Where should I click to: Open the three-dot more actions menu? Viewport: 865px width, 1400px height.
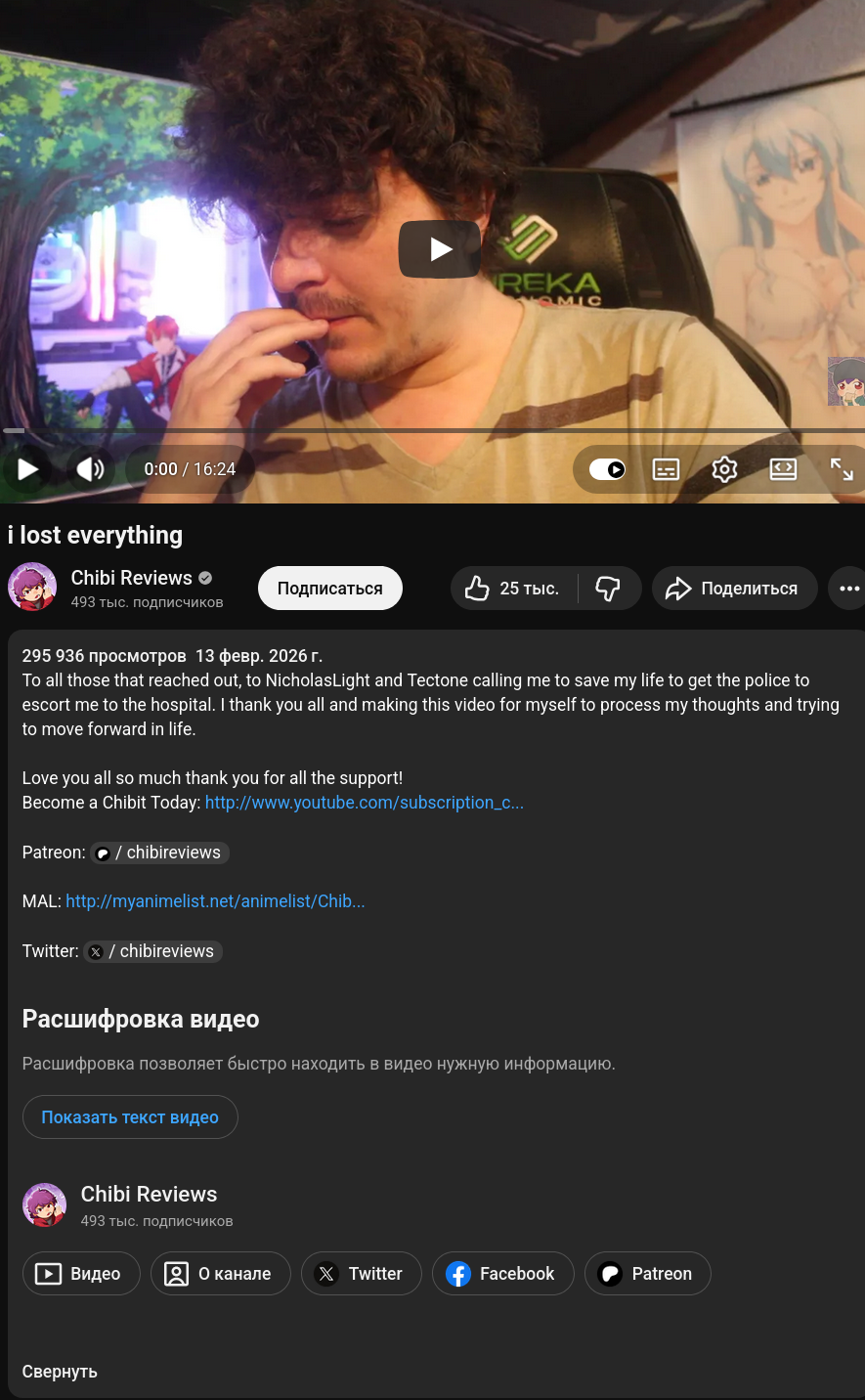pyautogui.click(x=848, y=589)
